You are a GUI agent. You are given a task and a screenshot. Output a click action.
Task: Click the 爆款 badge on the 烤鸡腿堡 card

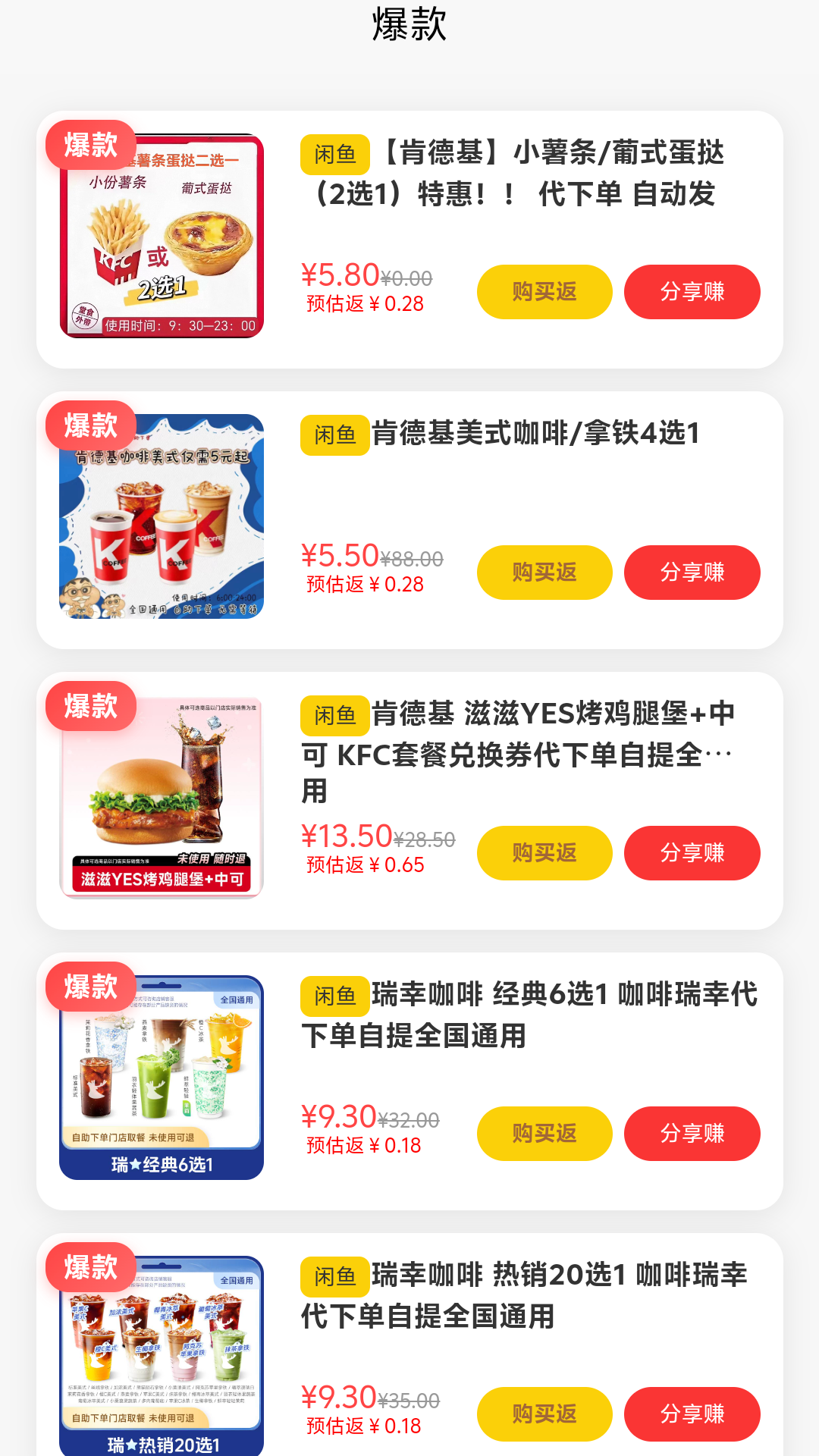[90, 707]
